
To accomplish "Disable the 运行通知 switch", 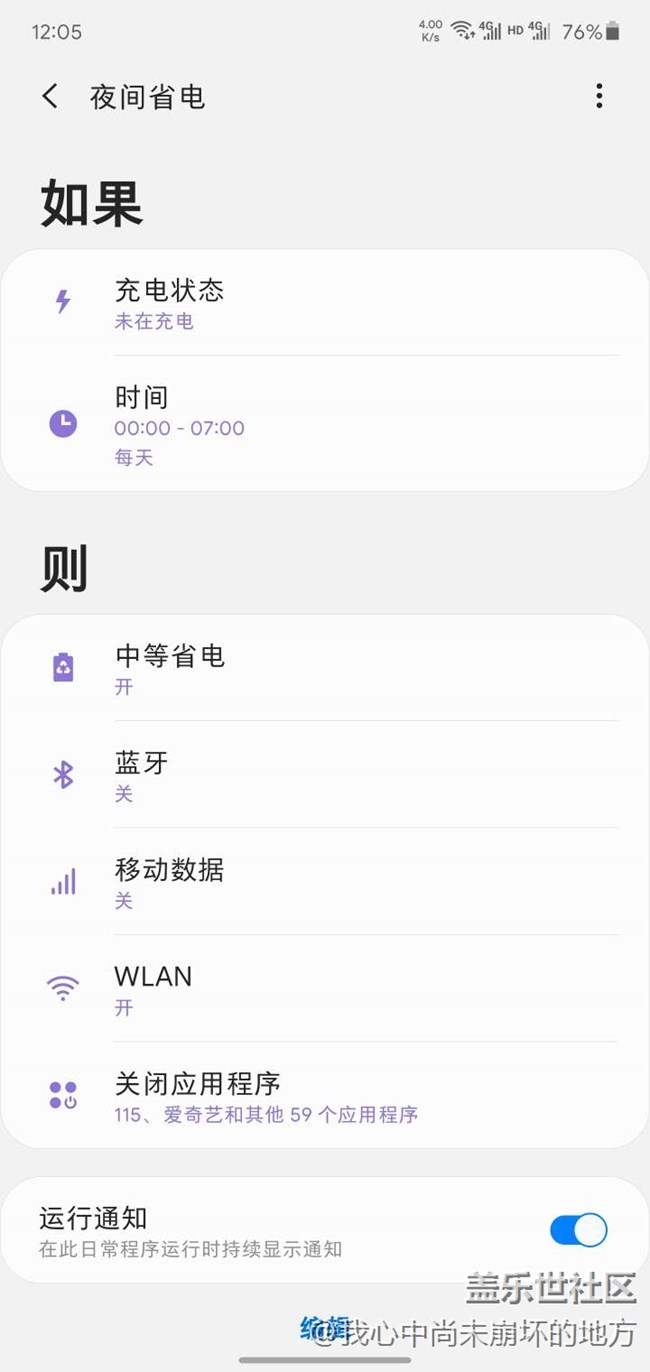I will click(x=578, y=1230).
